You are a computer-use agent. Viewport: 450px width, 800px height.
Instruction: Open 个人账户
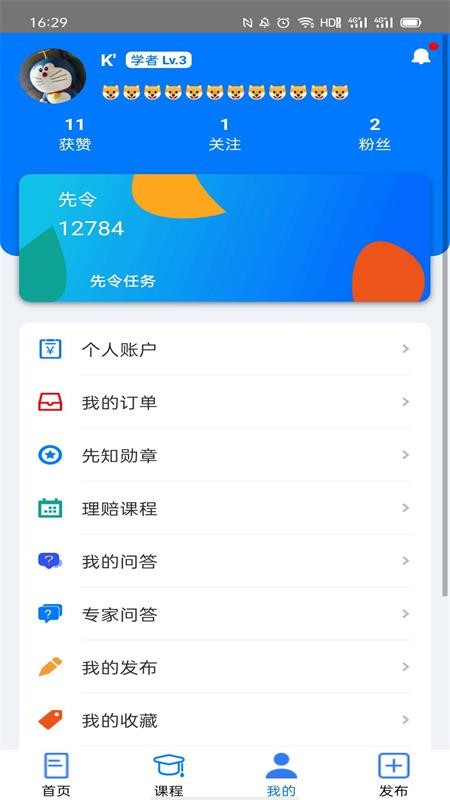click(225, 349)
